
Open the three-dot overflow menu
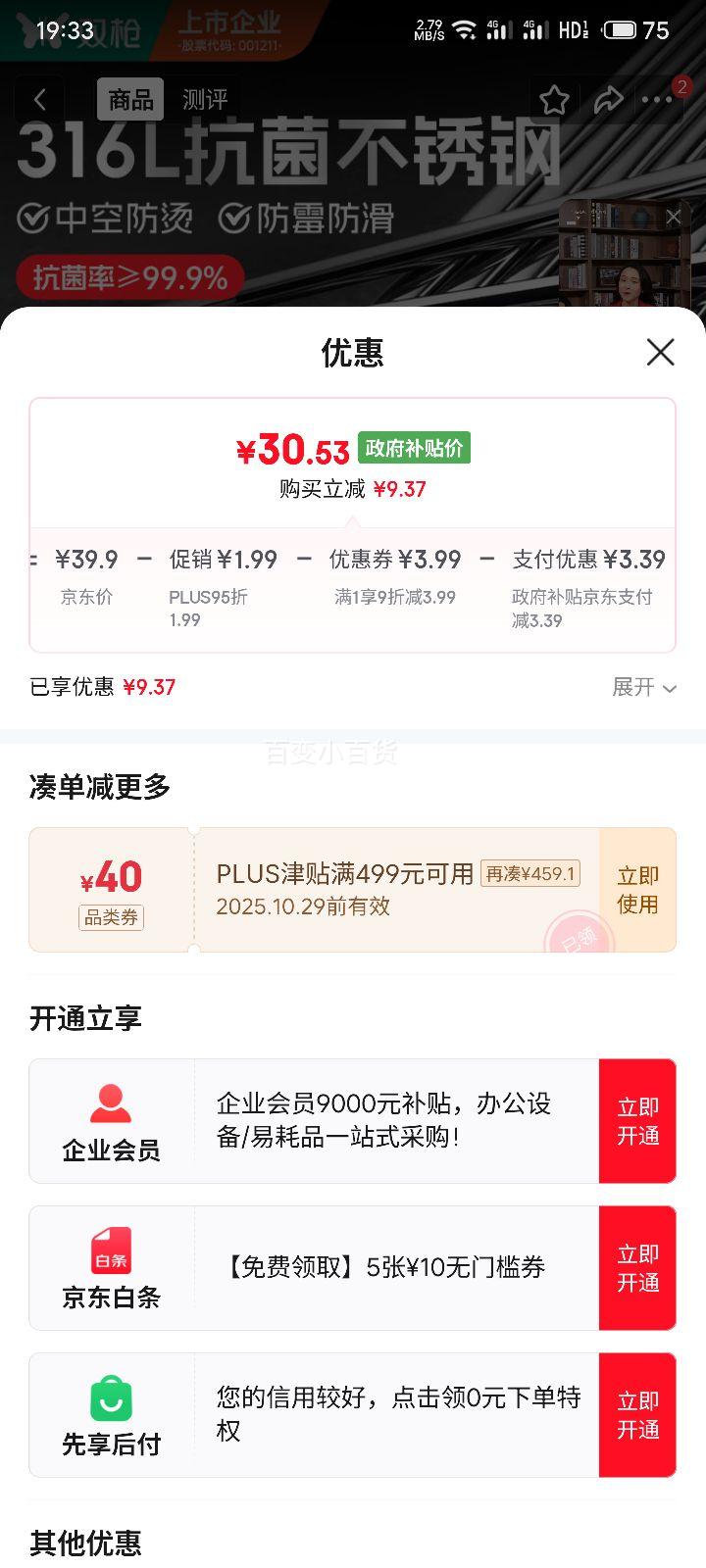[657, 99]
